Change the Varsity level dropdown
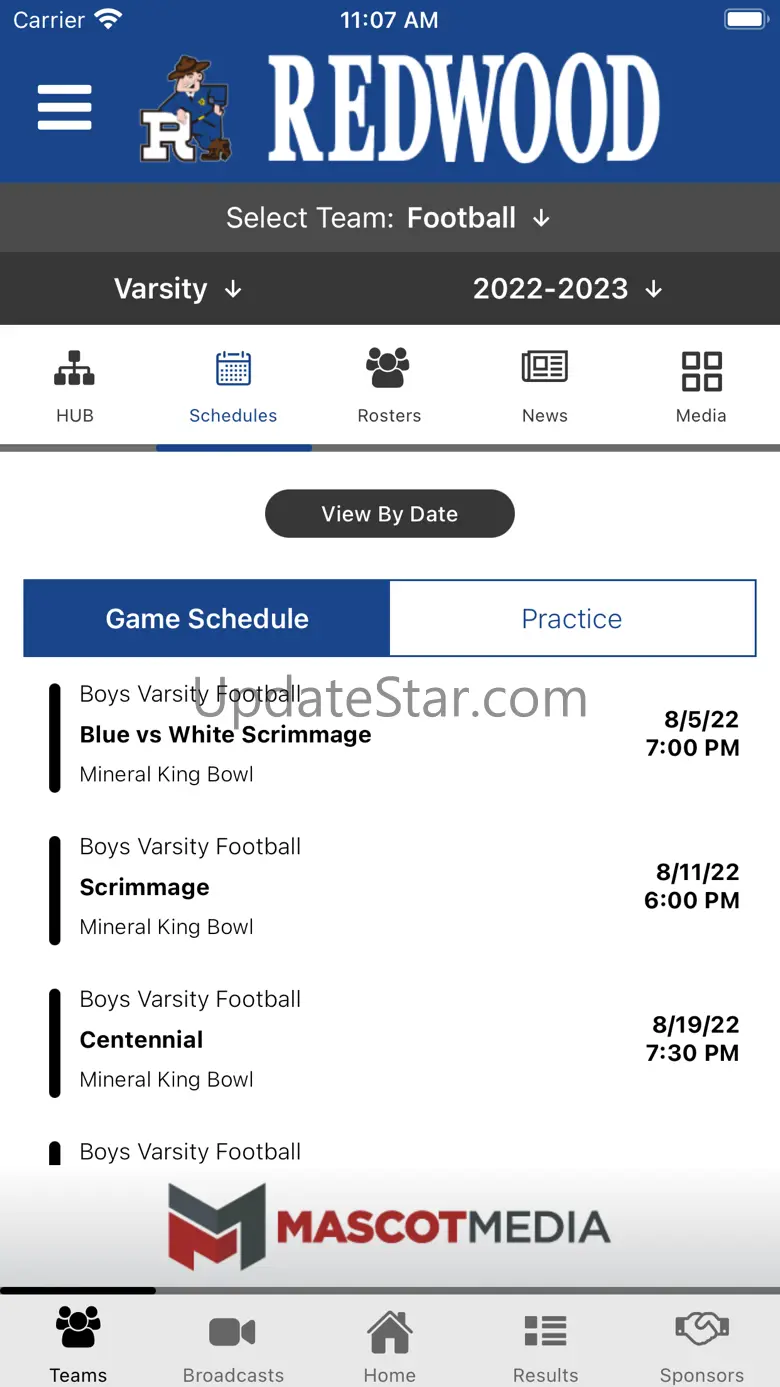Image resolution: width=780 pixels, height=1387 pixels. (x=178, y=289)
